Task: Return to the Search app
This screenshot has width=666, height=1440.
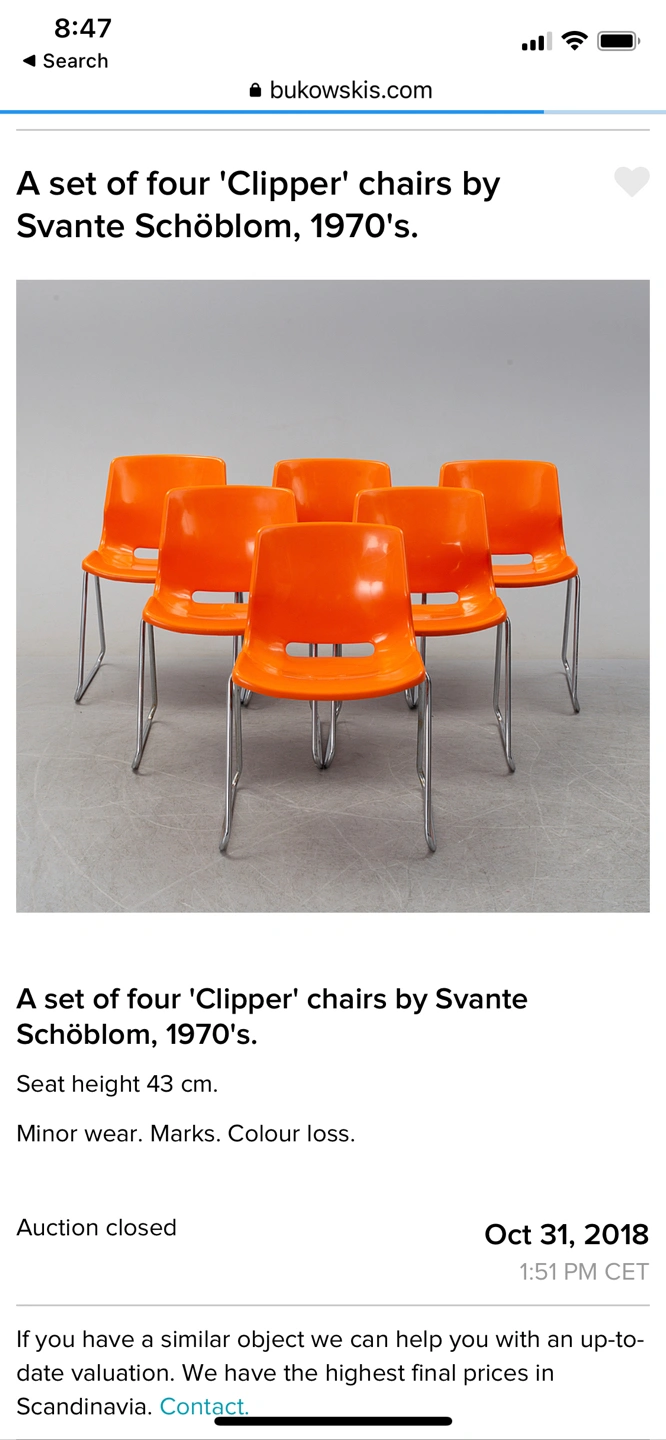Action: (x=65, y=61)
